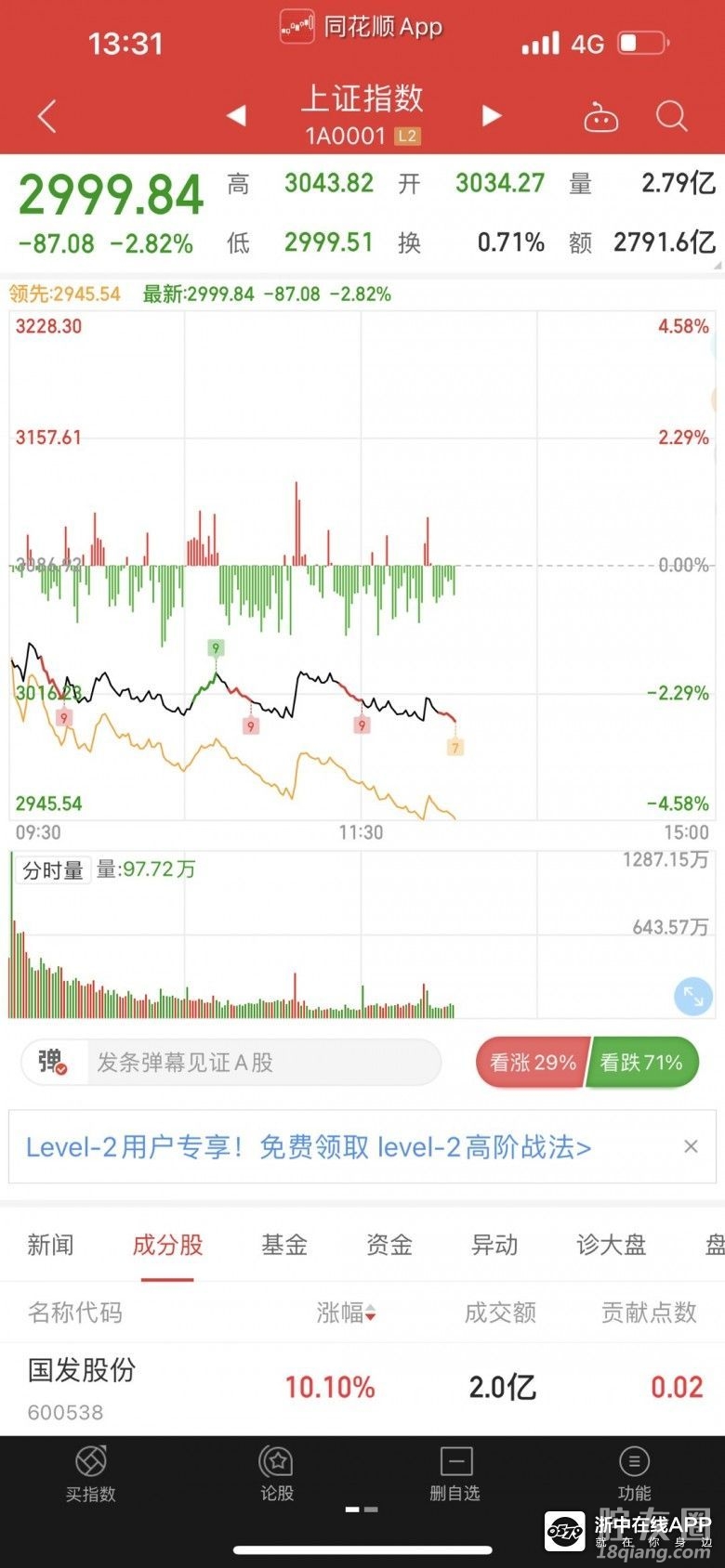Open the robot assistant icon
This screenshot has height=1568, width=725.
[600, 118]
